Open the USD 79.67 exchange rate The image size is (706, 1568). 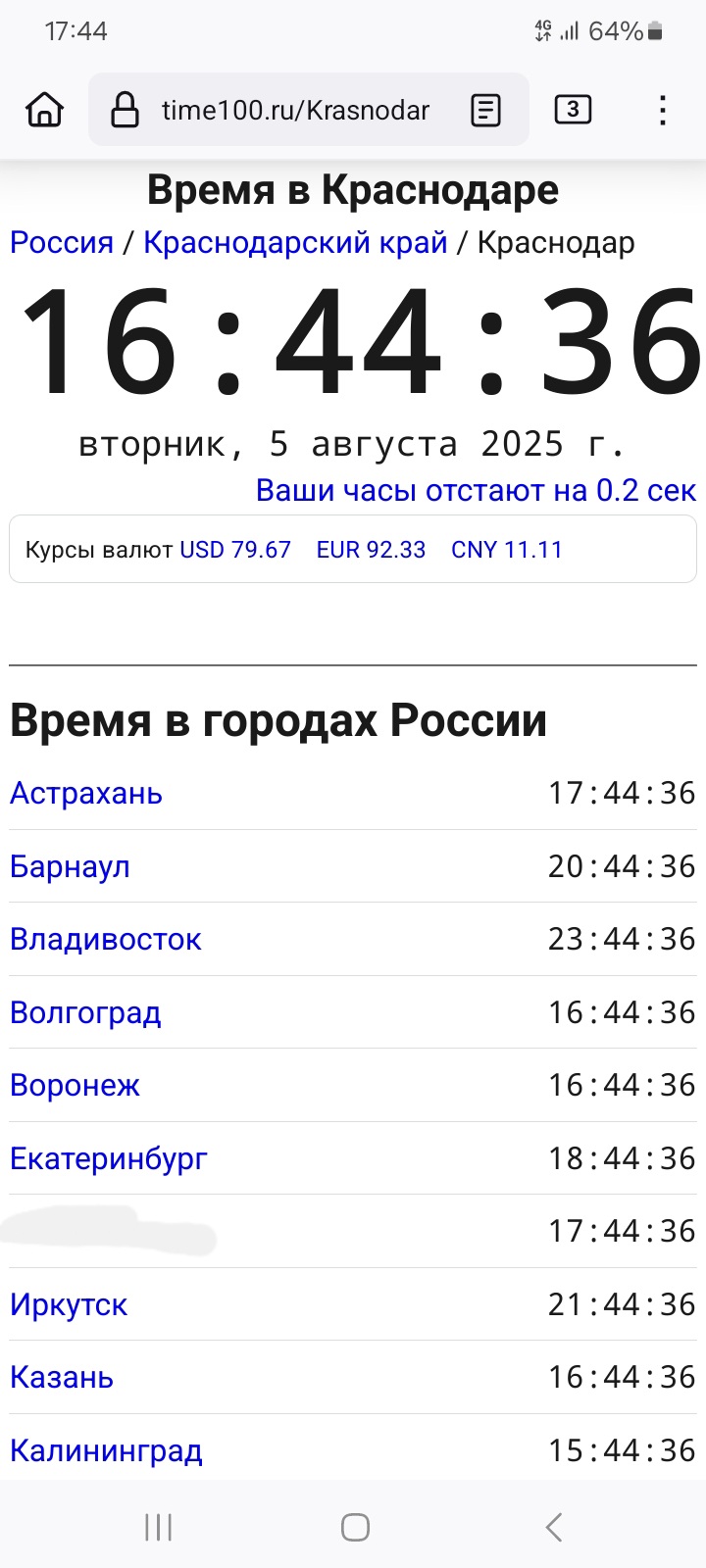(235, 550)
